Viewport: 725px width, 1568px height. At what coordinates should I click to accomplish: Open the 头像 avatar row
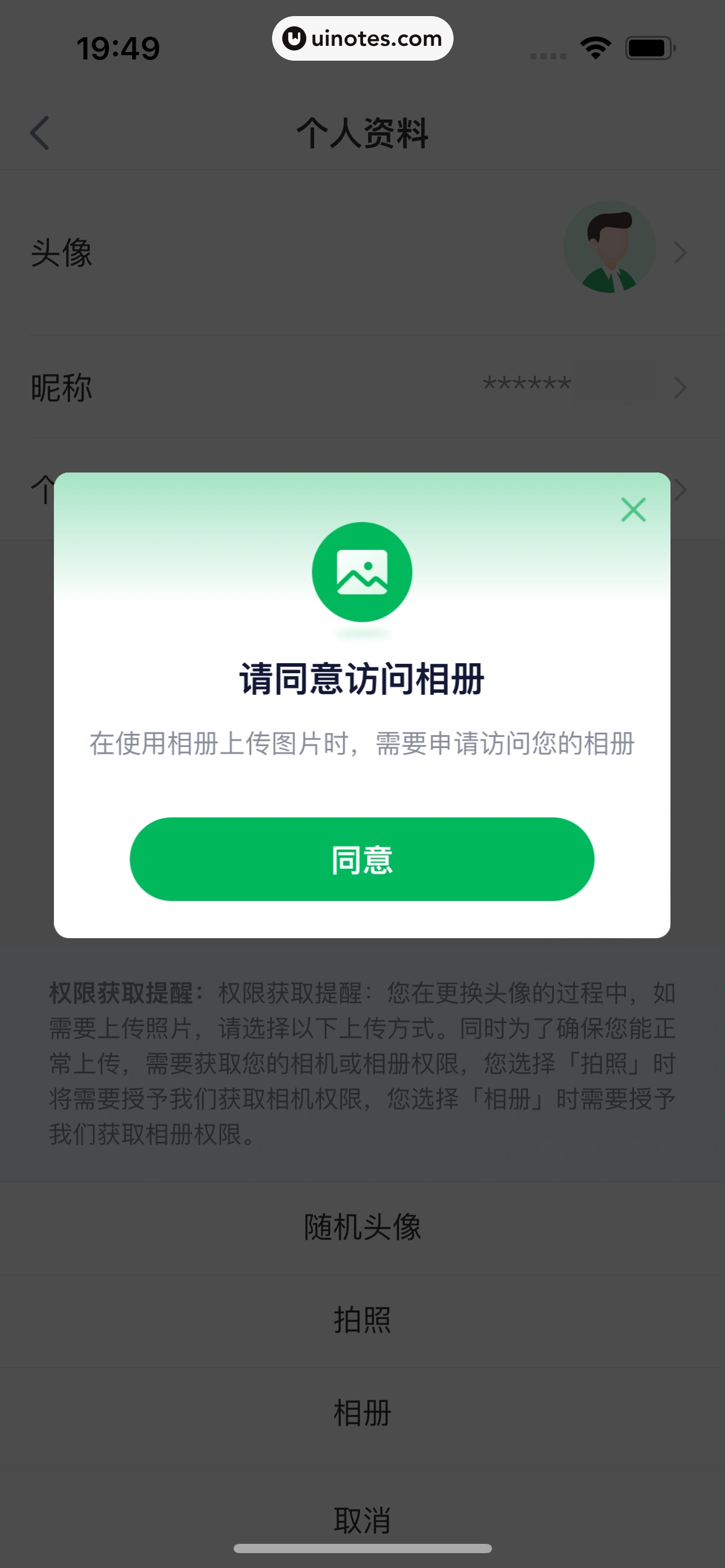[362, 253]
